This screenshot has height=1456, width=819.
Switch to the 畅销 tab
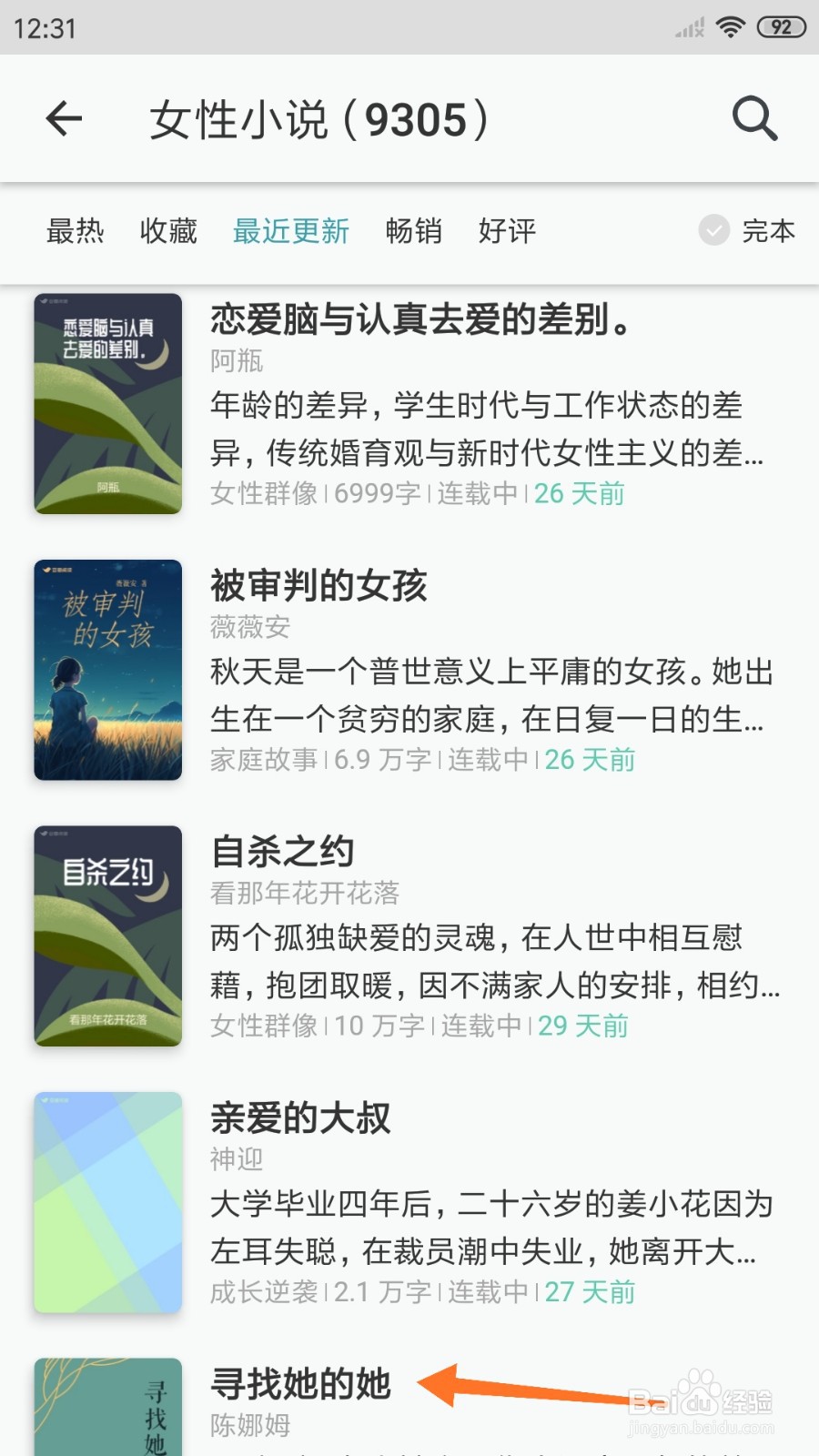414,231
